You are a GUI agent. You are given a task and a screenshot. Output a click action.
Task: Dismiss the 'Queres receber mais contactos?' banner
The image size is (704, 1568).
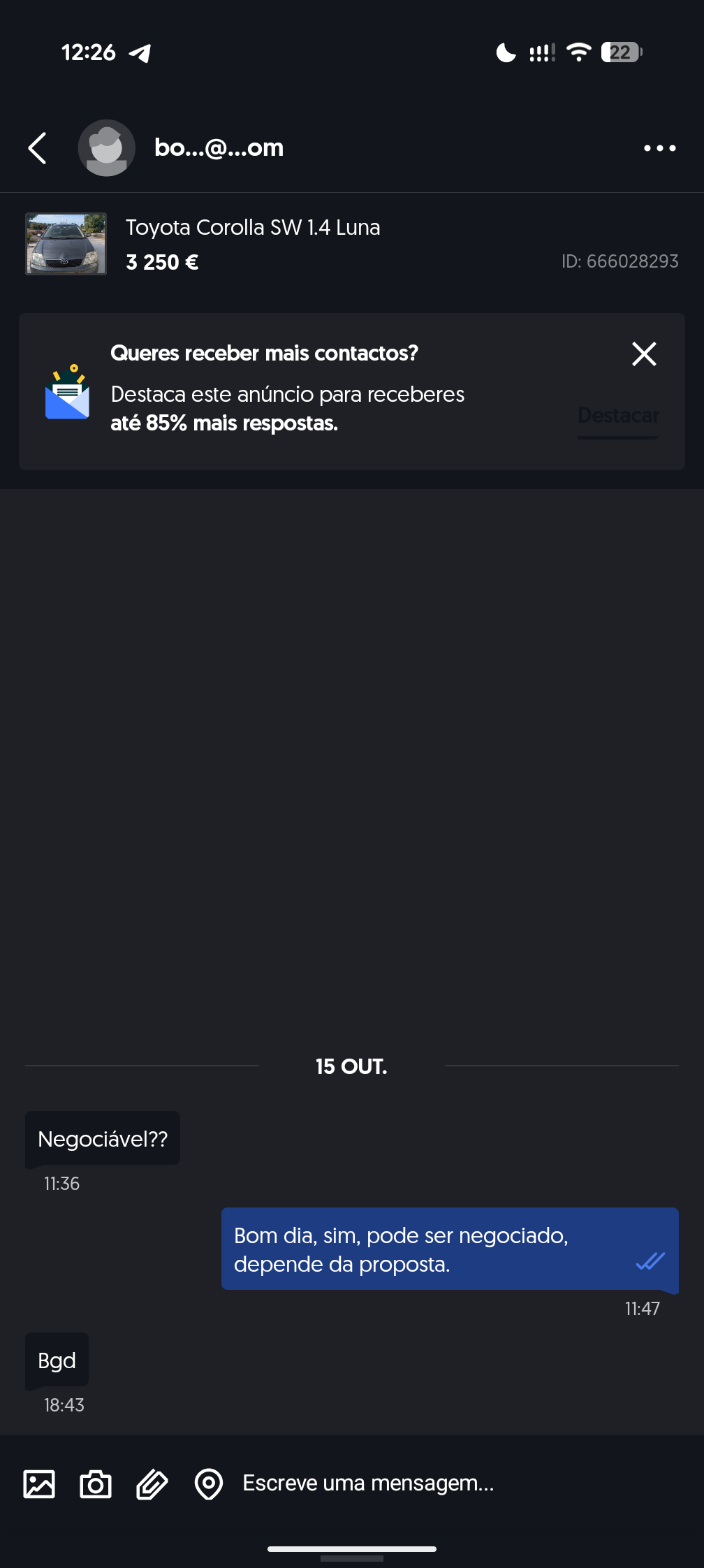tap(643, 354)
